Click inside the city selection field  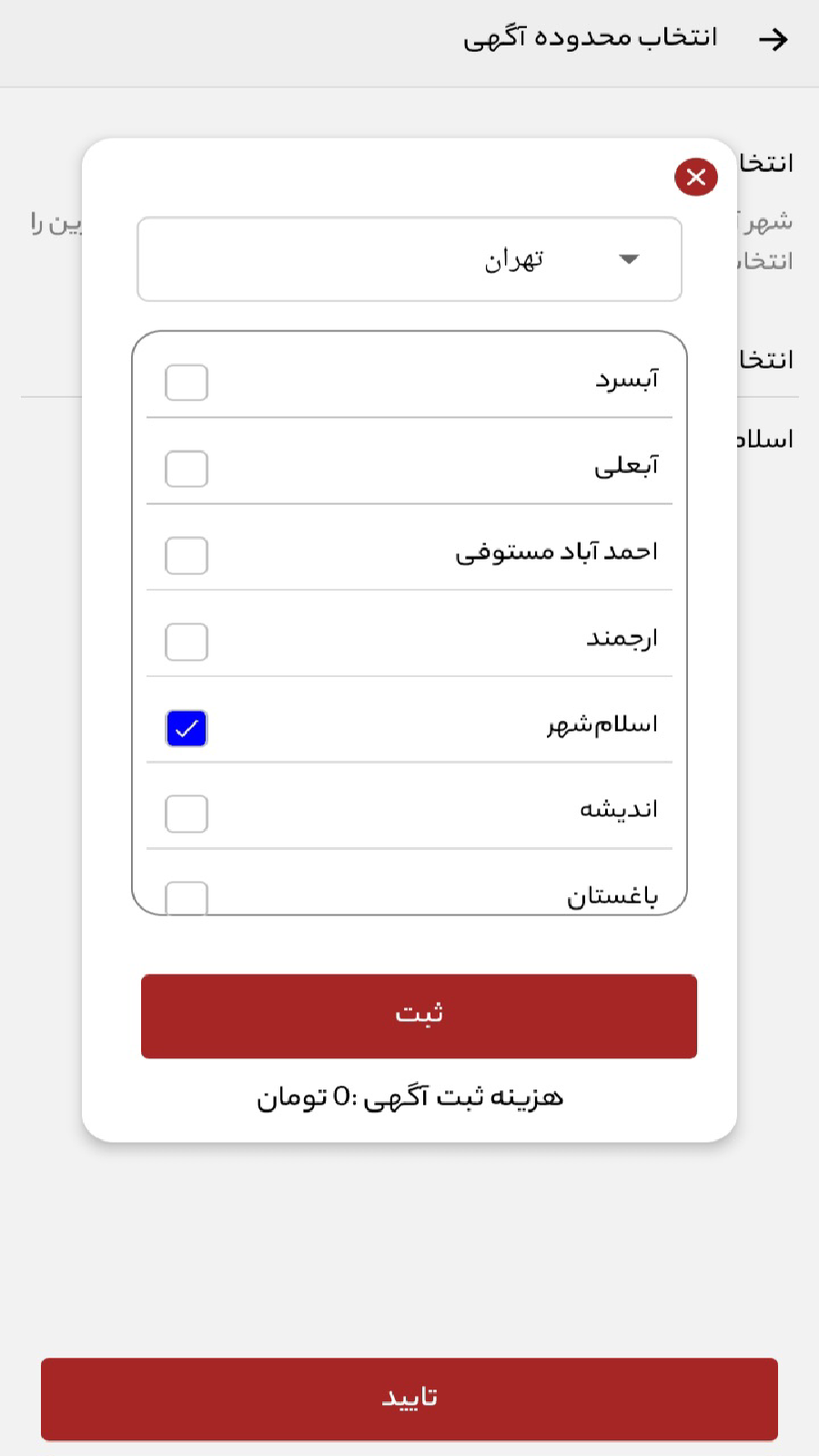click(x=409, y=259)
